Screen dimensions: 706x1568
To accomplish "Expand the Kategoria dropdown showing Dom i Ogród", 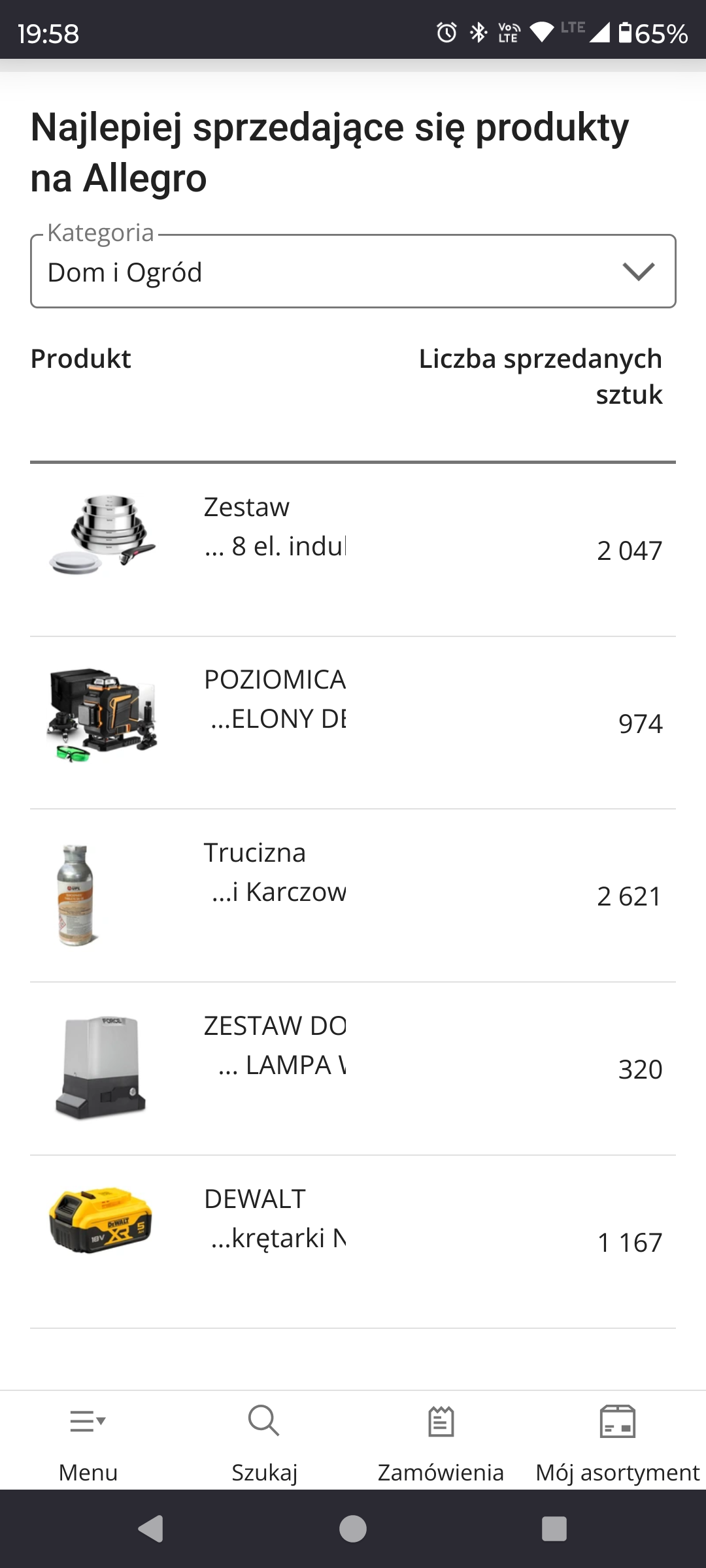I will pyautogui.click(x=353, y=272).
